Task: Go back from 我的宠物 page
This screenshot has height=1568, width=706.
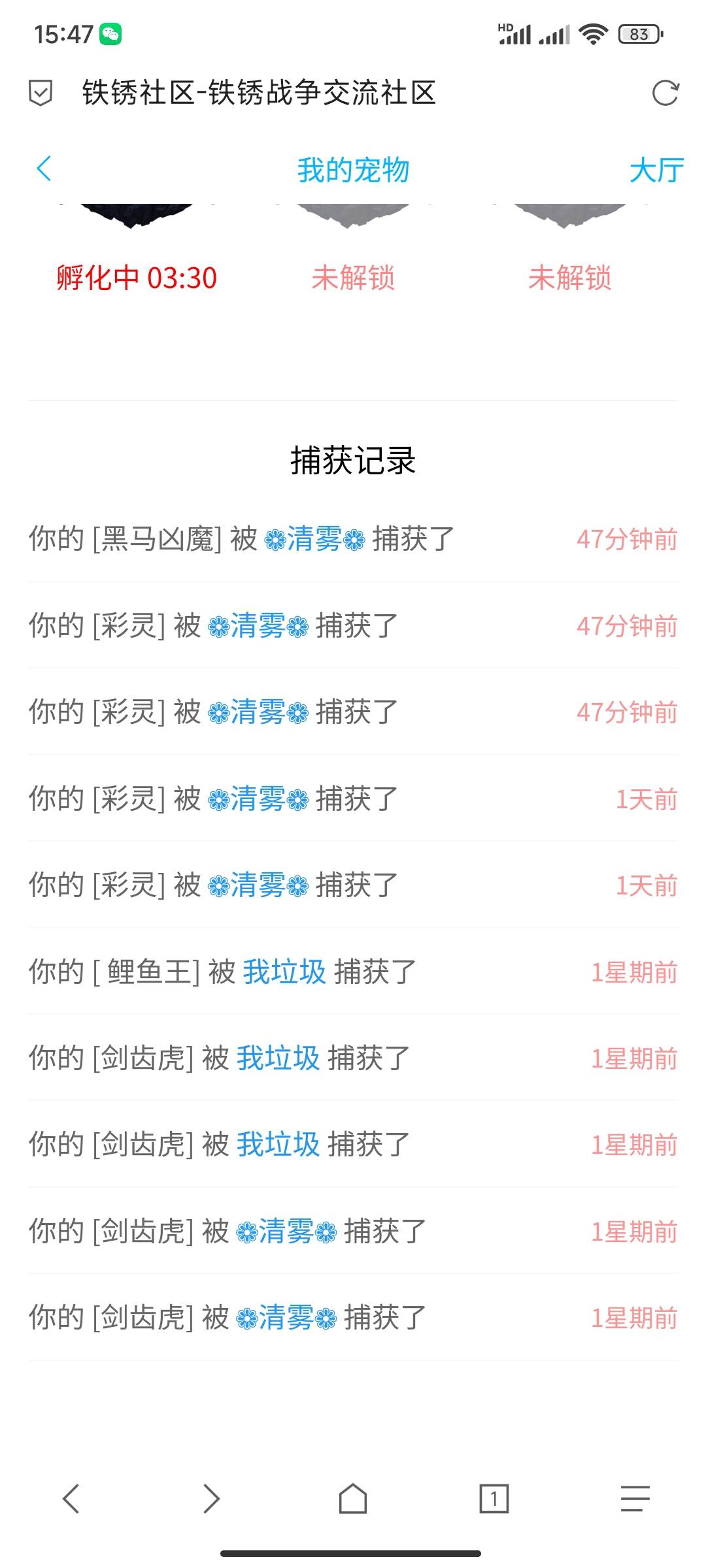Action: click(x=44, y=169)
